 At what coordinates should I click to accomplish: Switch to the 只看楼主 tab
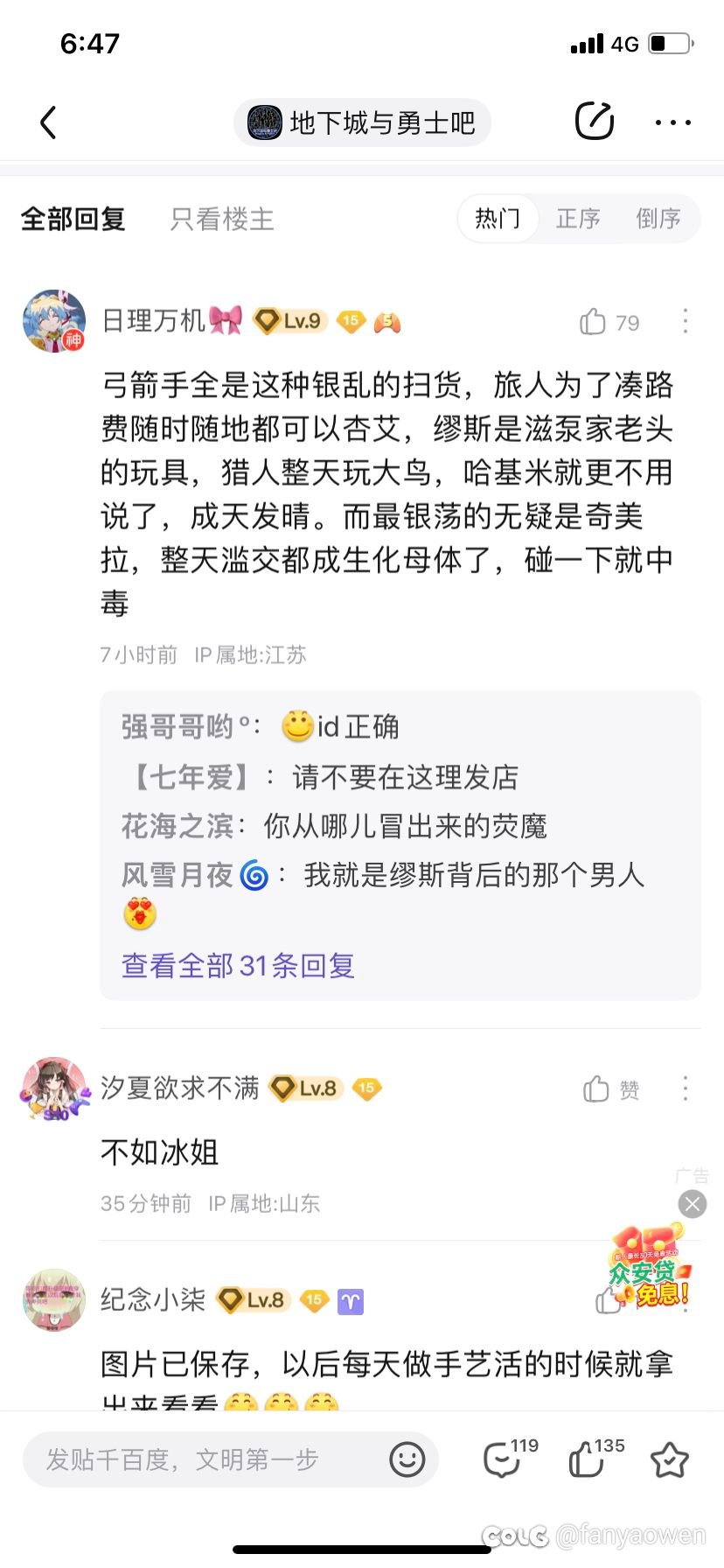[222, 219]
